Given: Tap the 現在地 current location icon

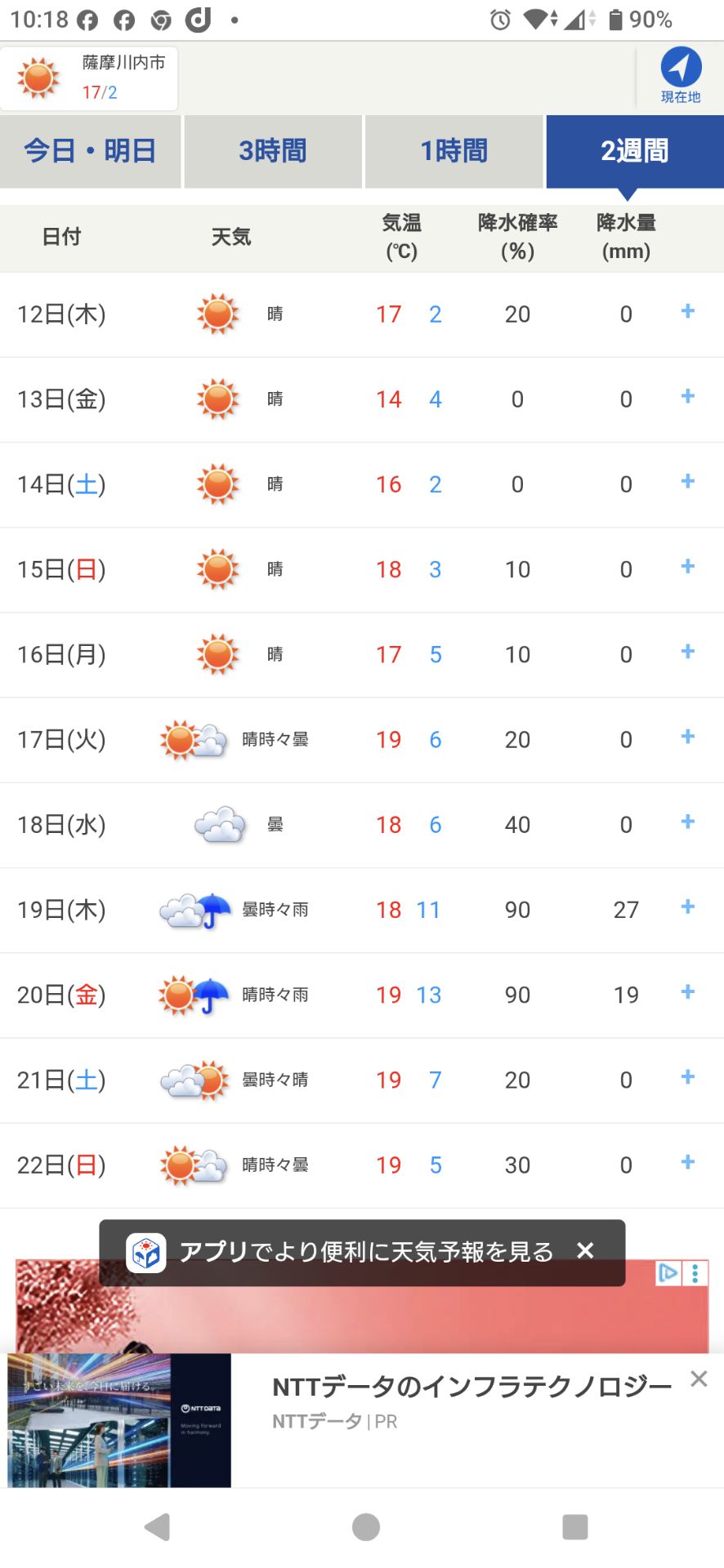Looking at the screenshot, I should pyautogui.click(x=680, y=75).
